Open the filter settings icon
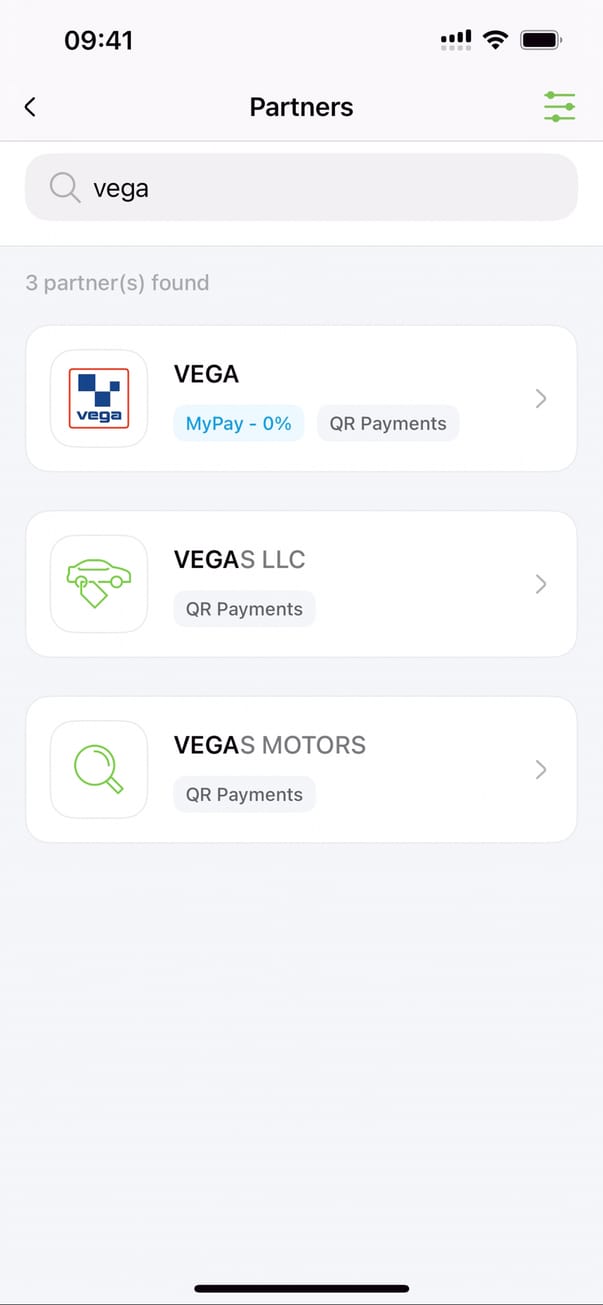The image size is (603, 1305). point(559,107)
